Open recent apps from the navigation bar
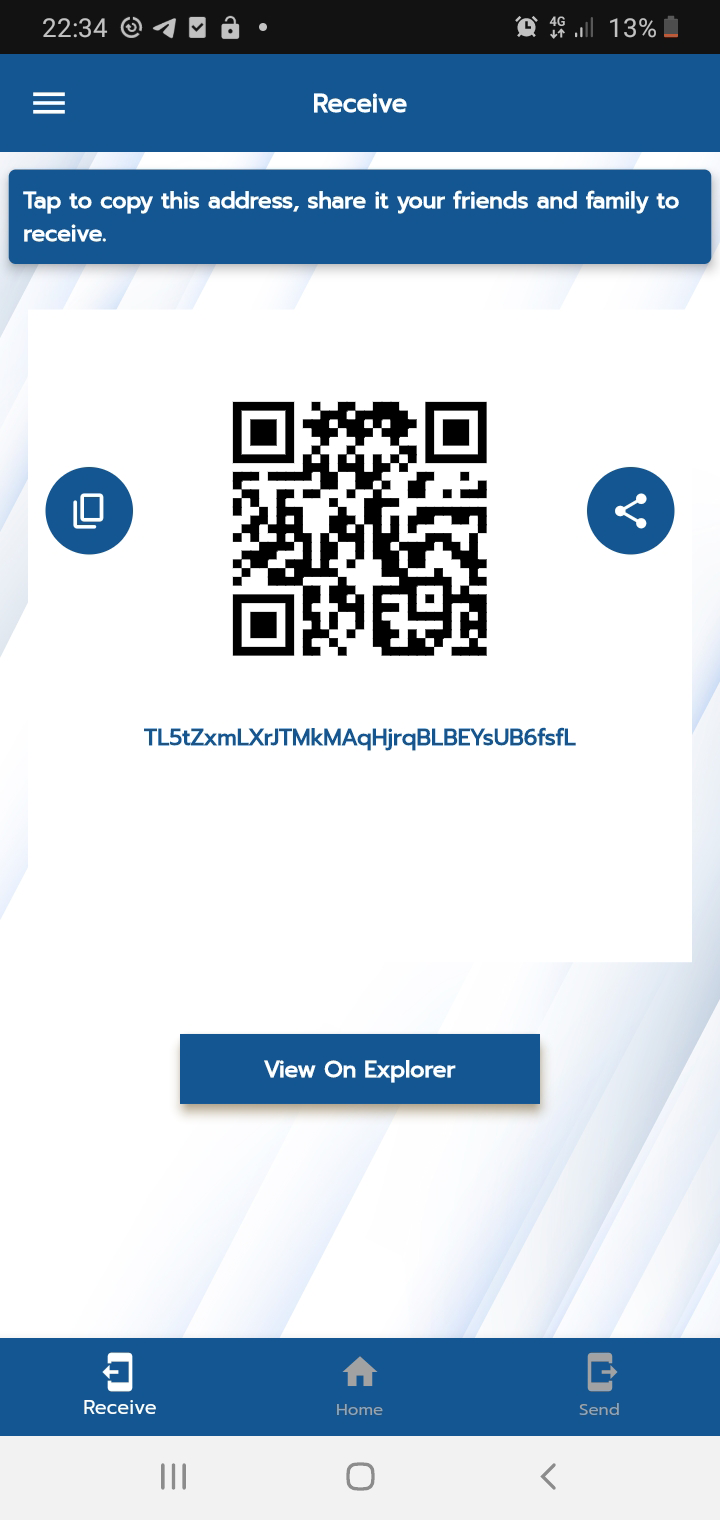 point(173,1476)
